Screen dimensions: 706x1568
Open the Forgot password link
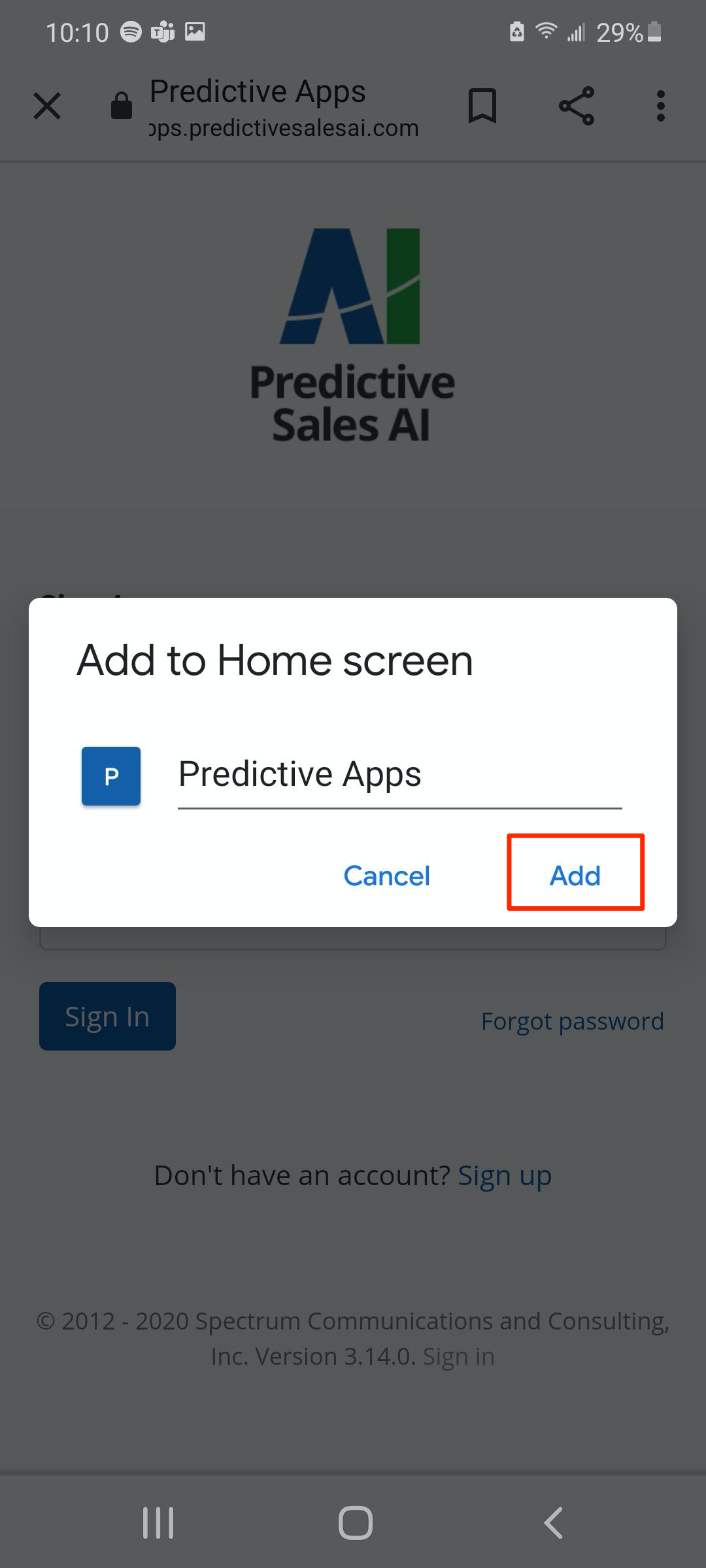pos(572,1021)
